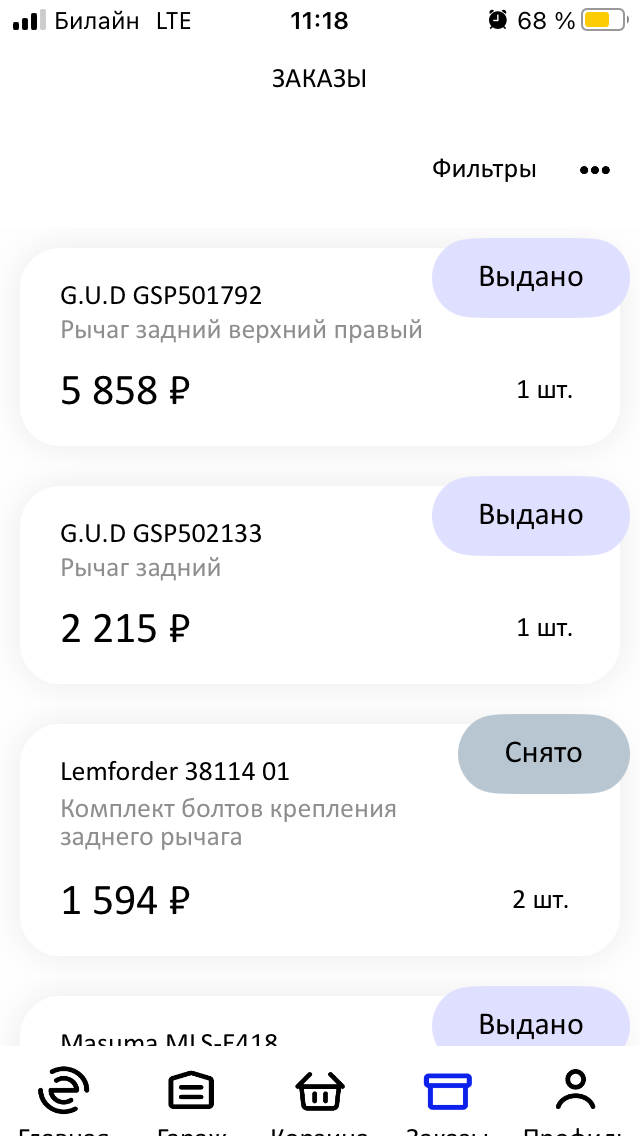Open the Lemforder 38114 01 order card

pyautogui.click(x=320, y=840)
